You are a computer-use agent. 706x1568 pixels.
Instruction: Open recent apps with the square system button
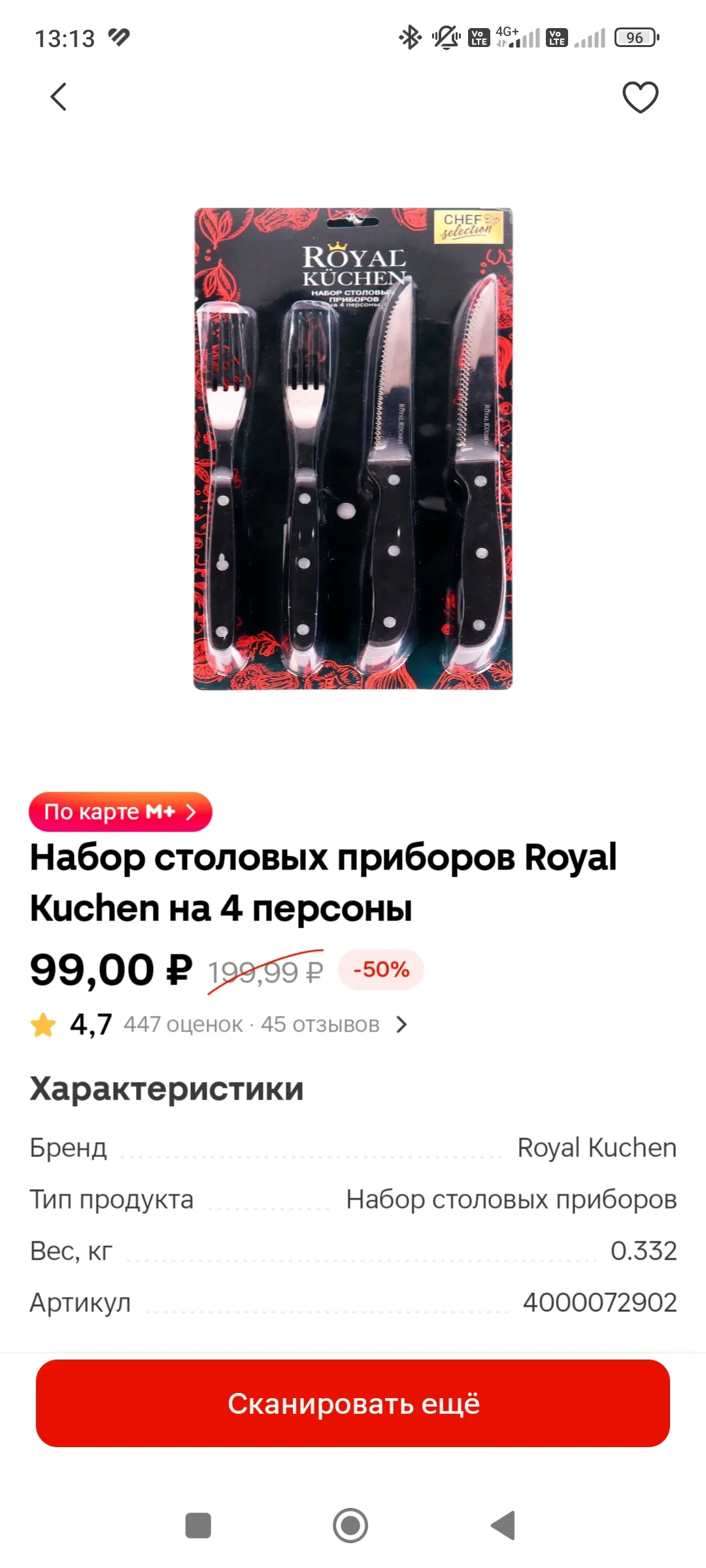[198, 1526]
